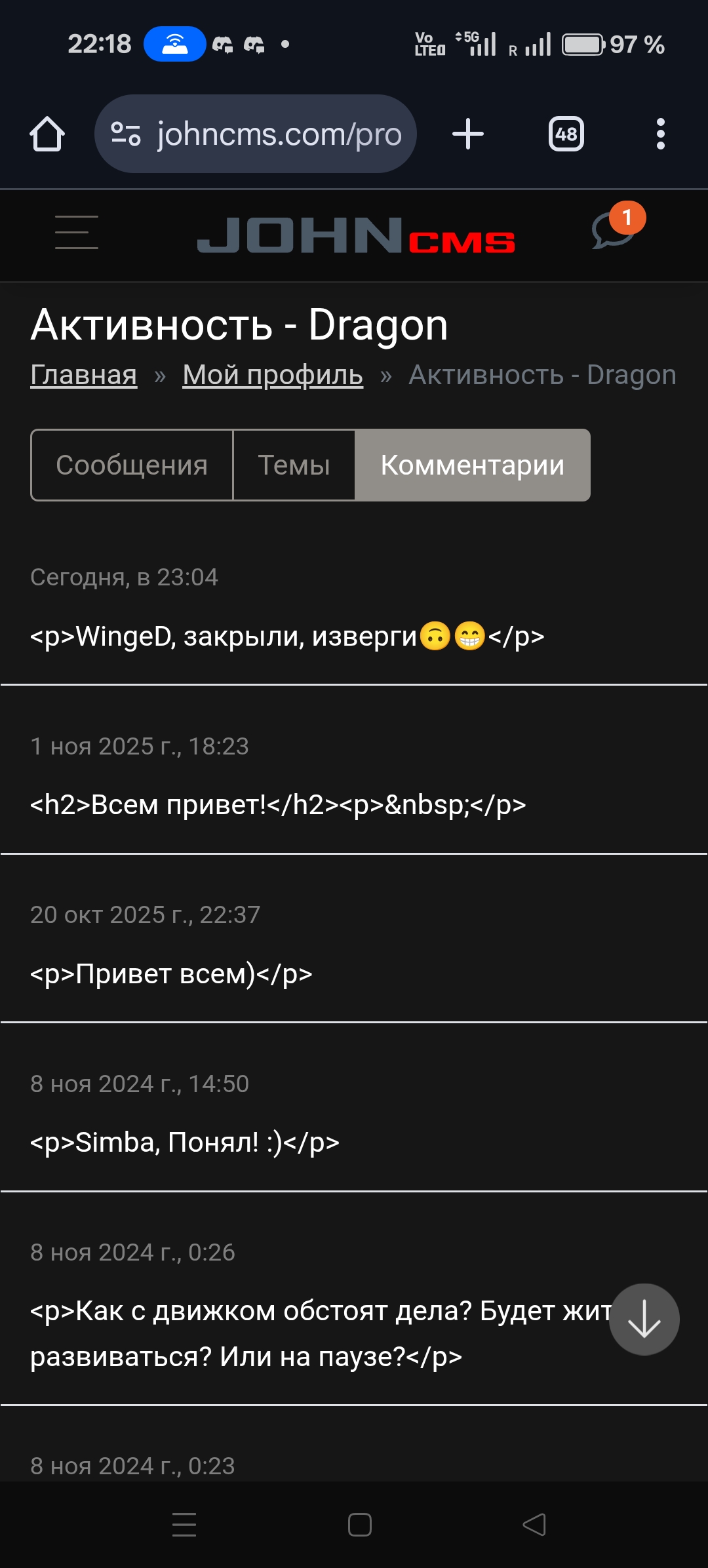Open recent apps from navigation bar
The image size is (708, 1568).
click(184, 1525)
